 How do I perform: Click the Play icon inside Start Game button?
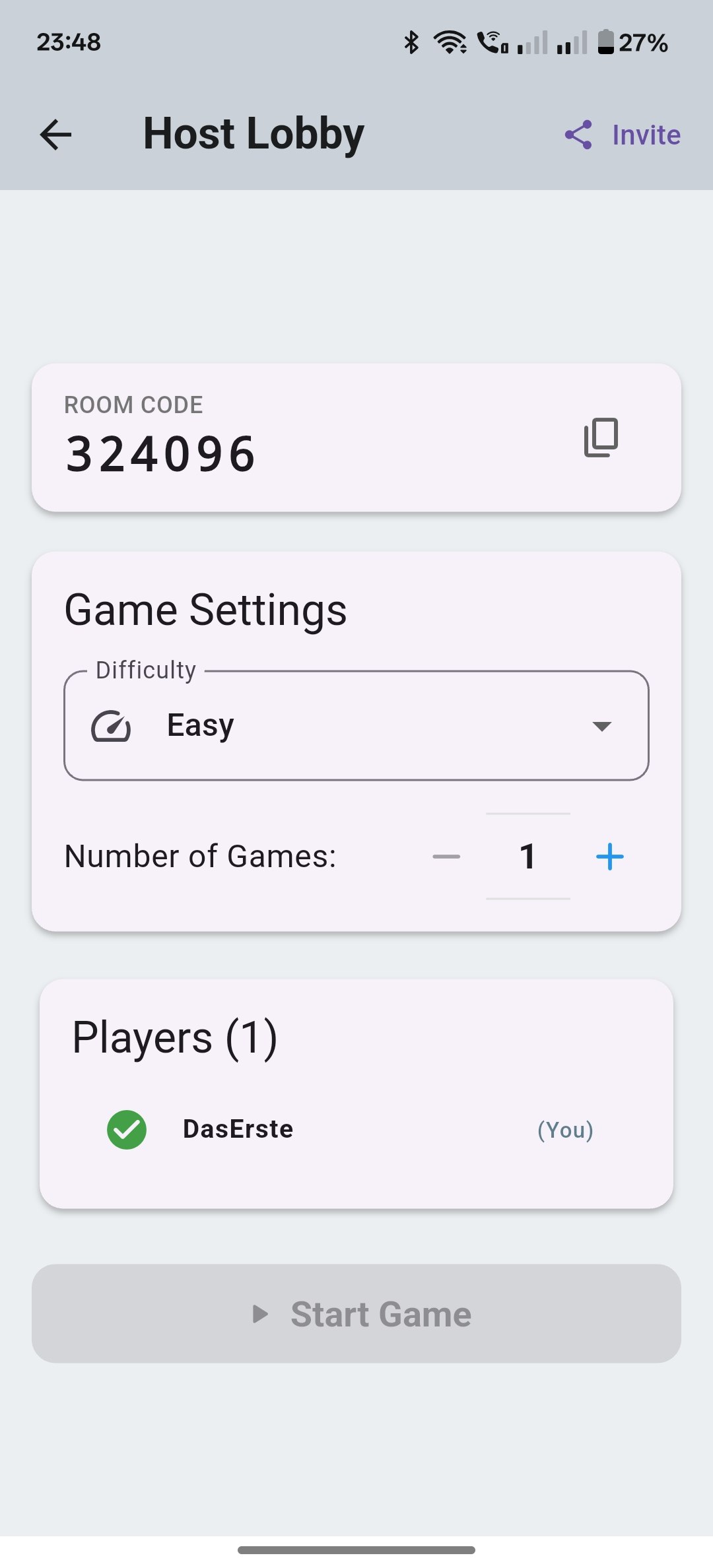[x=260, y=1313]
